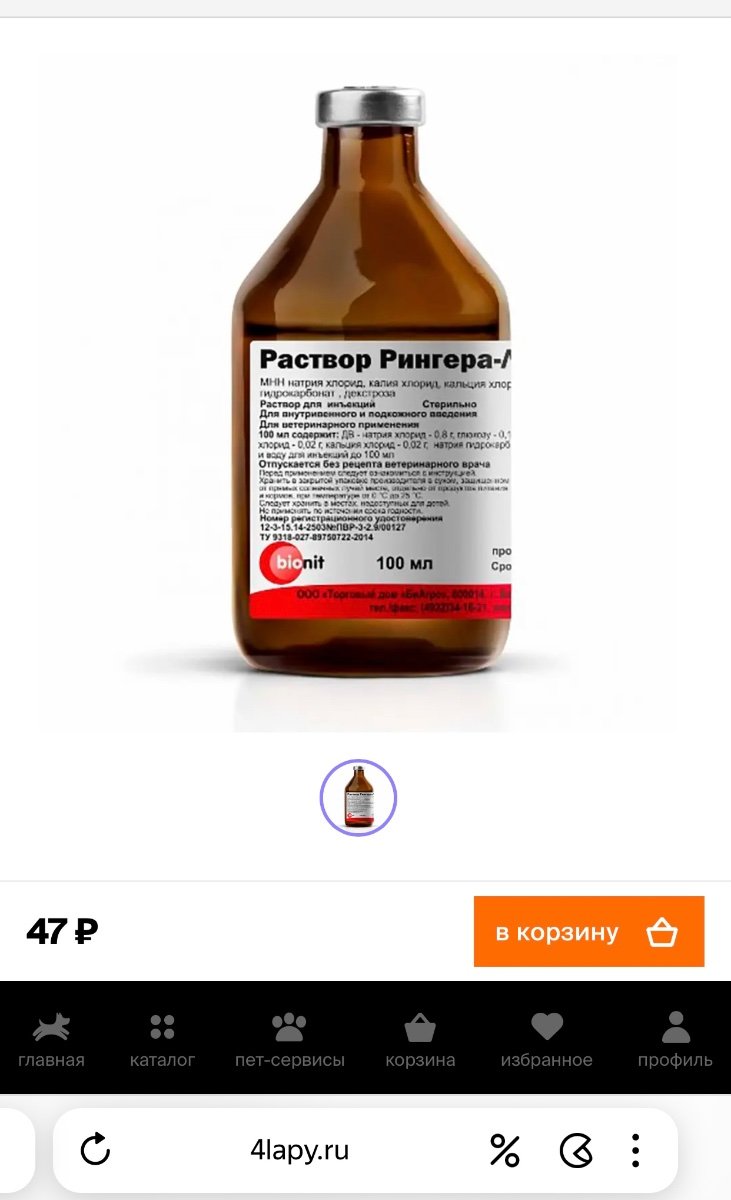The height and width of the screenshot is (1200, 731).
Task: Enlarge the main product photo
Action: pyautogui.click(x=372, y=400)
